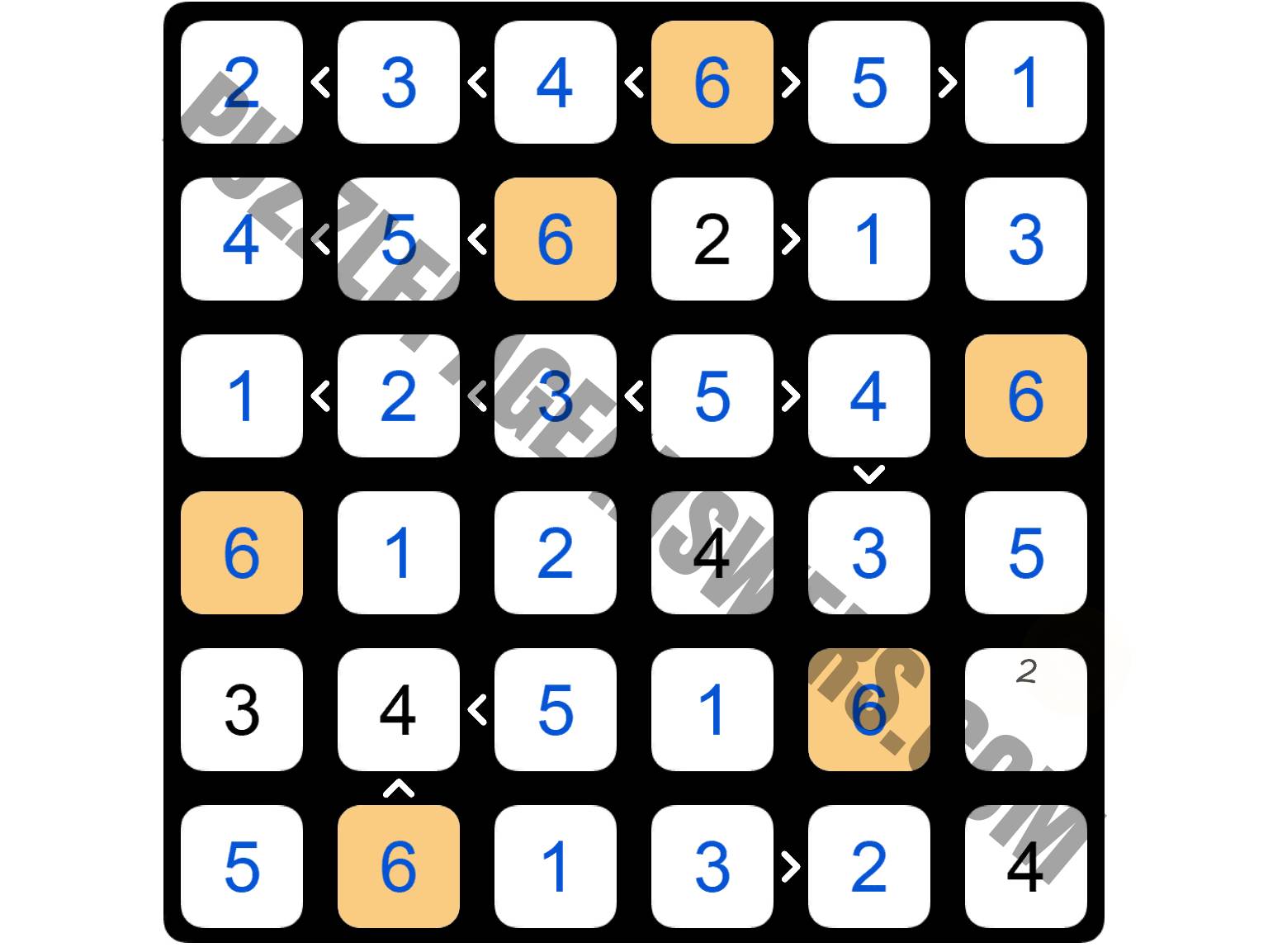Tap the highlighted 6 beside the empty cell
This screenshot has width=1268, height=952.
868,709
